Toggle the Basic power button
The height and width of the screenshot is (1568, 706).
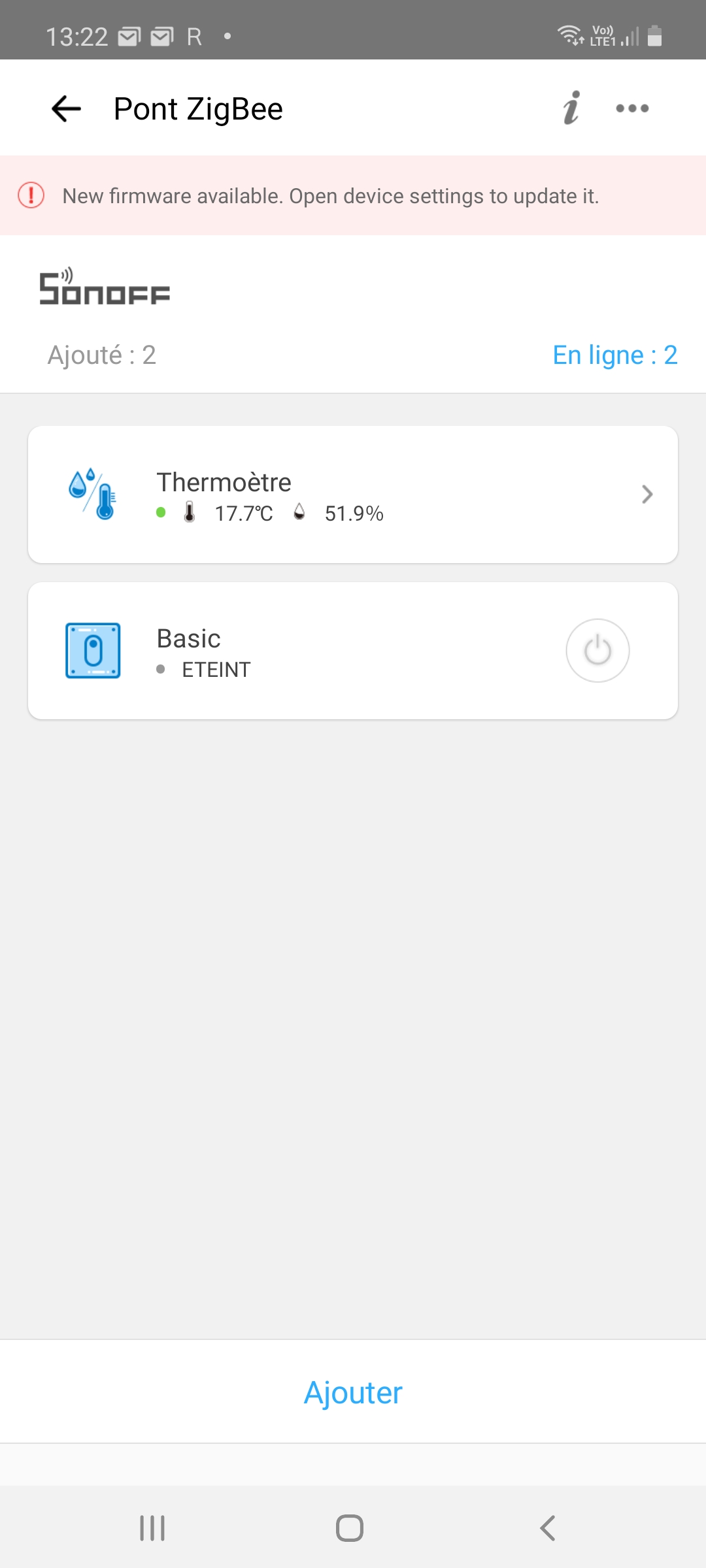[x=597, y=651]
